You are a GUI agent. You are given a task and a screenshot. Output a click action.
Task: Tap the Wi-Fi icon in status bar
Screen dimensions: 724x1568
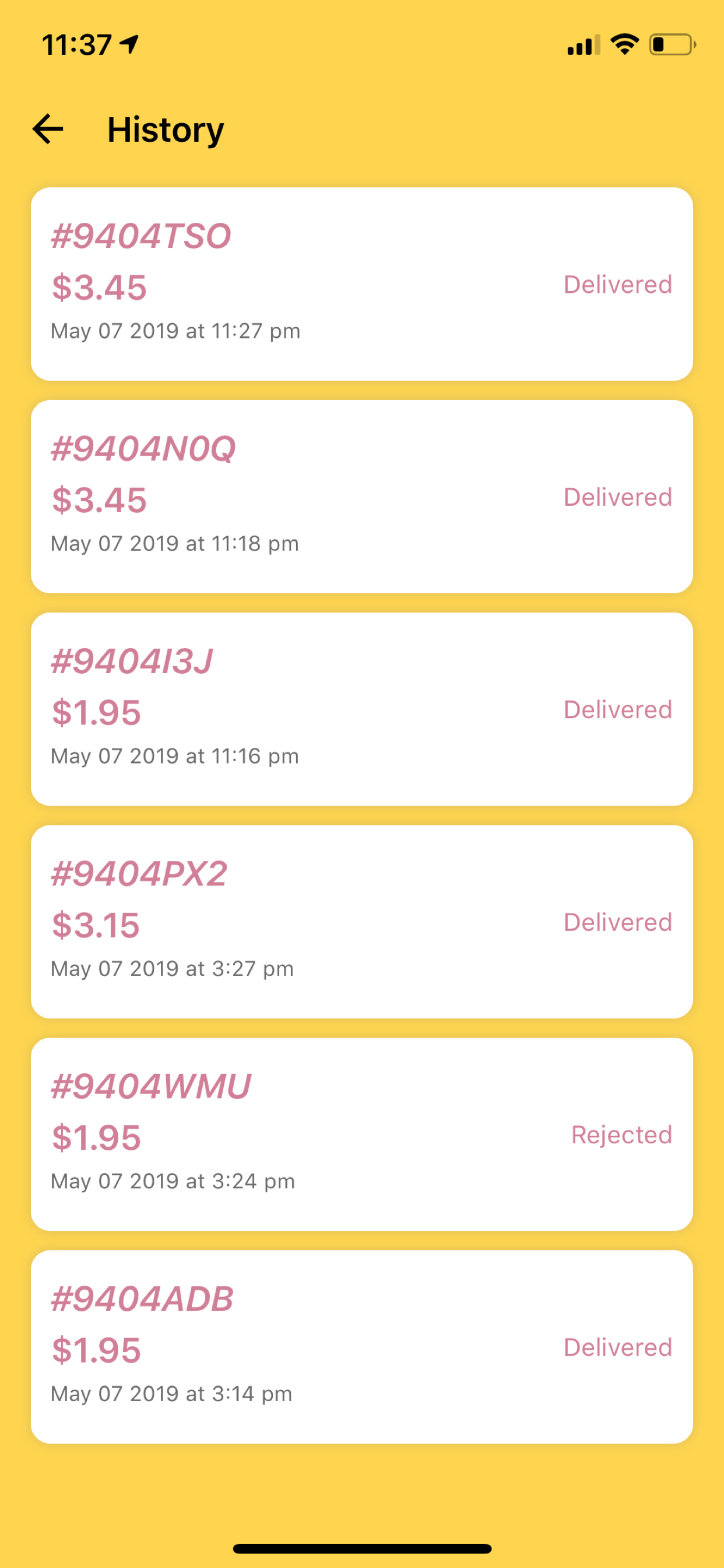tap(624, 43)
